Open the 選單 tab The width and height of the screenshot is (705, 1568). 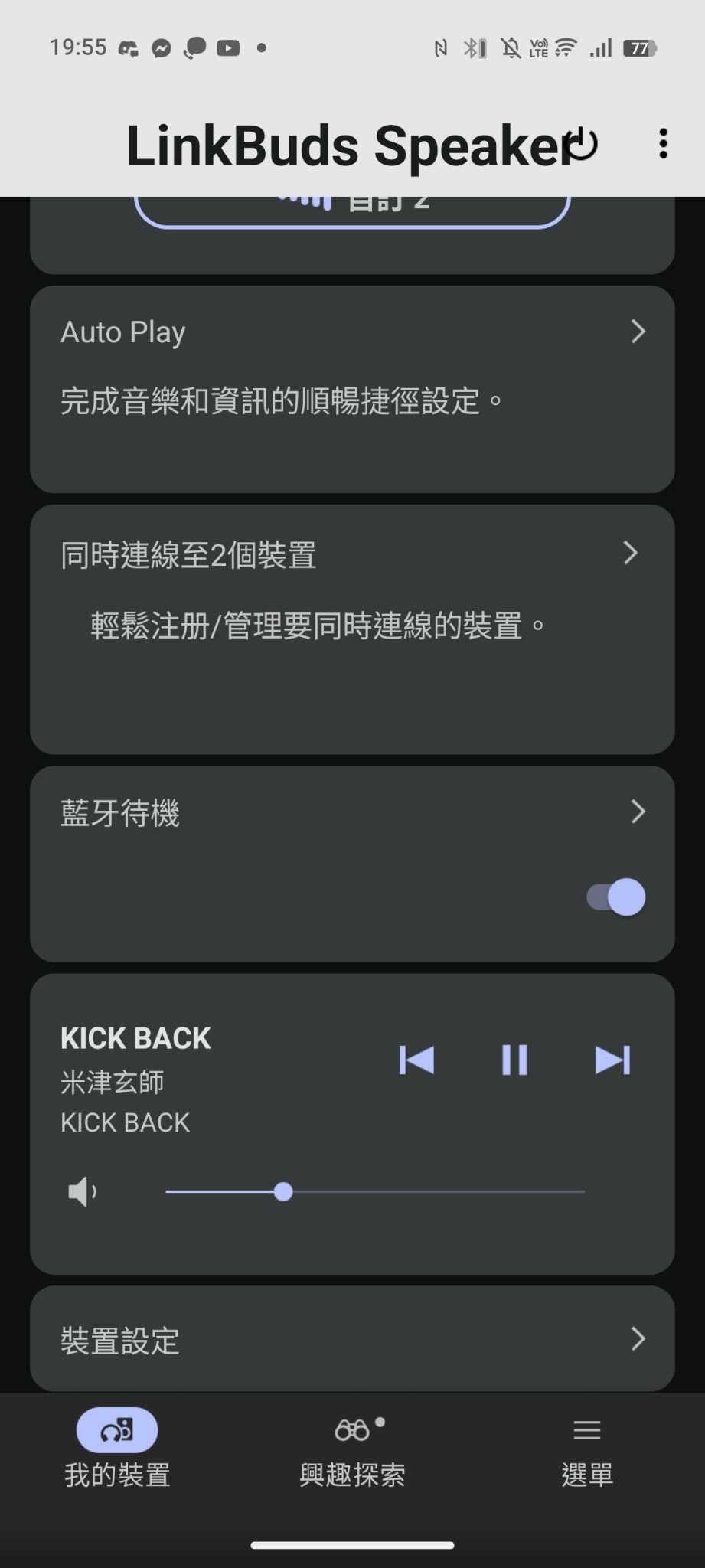pos(586,1447)
